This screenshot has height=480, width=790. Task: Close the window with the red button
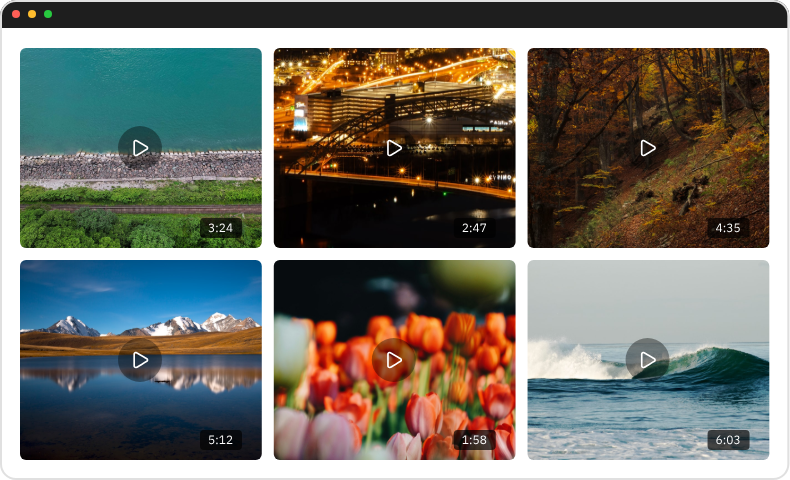[x=16, y=14]
